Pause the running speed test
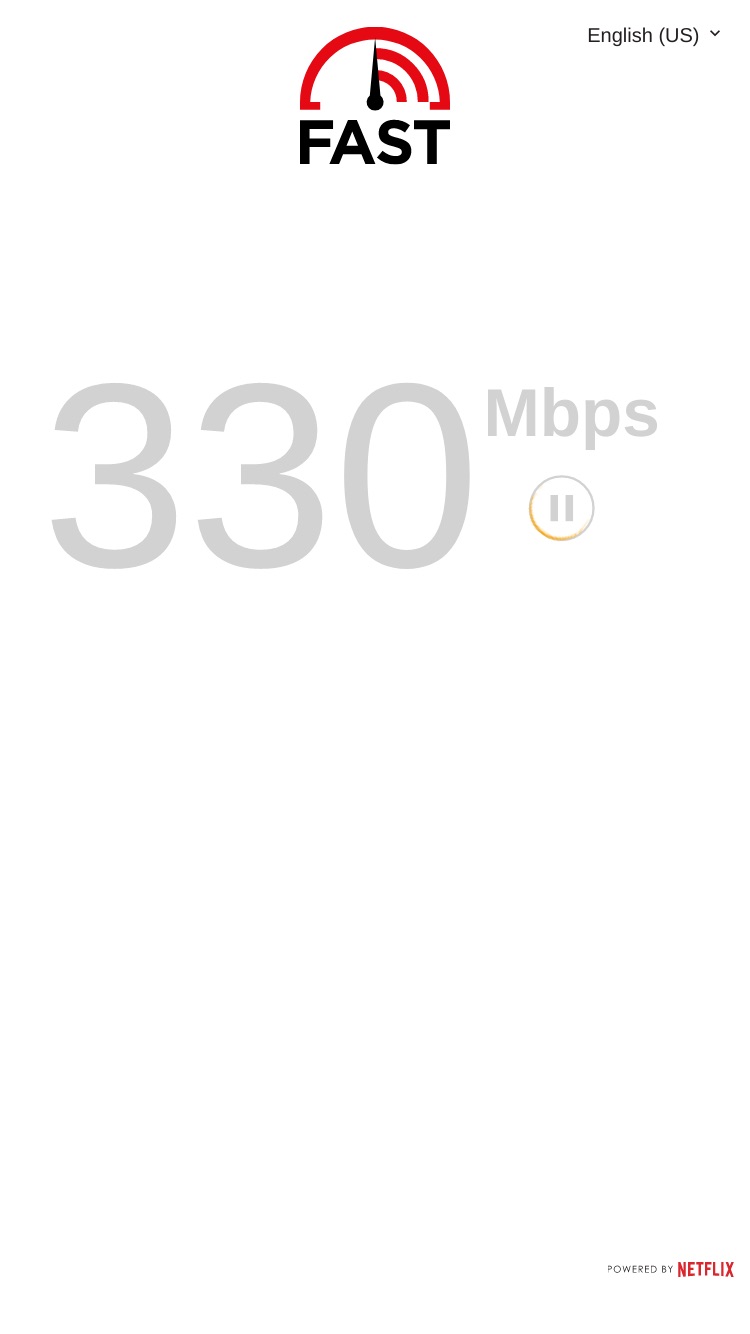 tap(562, 508)
